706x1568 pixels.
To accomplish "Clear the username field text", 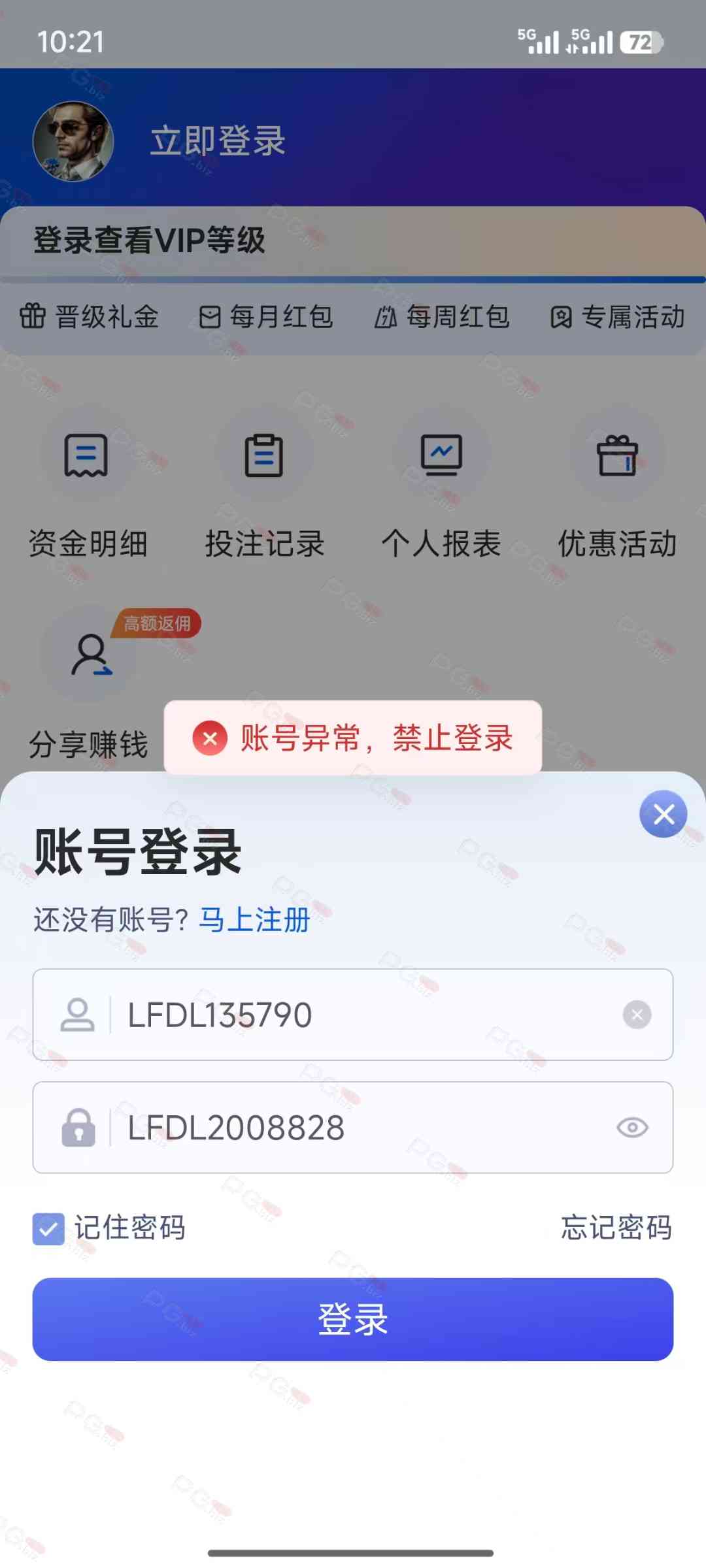I will (x=637, y=1015).
